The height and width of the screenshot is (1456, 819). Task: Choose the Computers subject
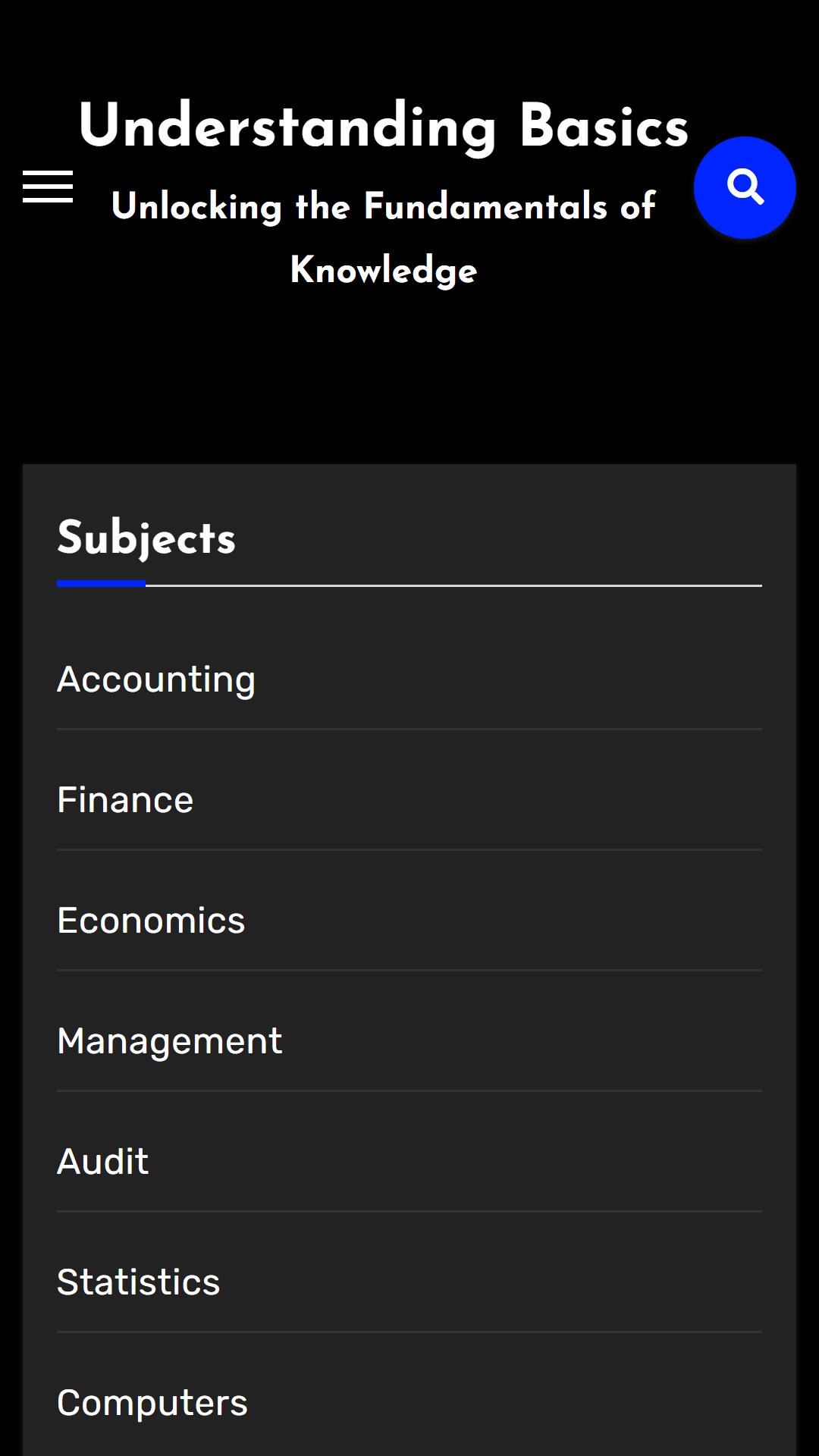pyautogui.click(x=152, y=1403)
